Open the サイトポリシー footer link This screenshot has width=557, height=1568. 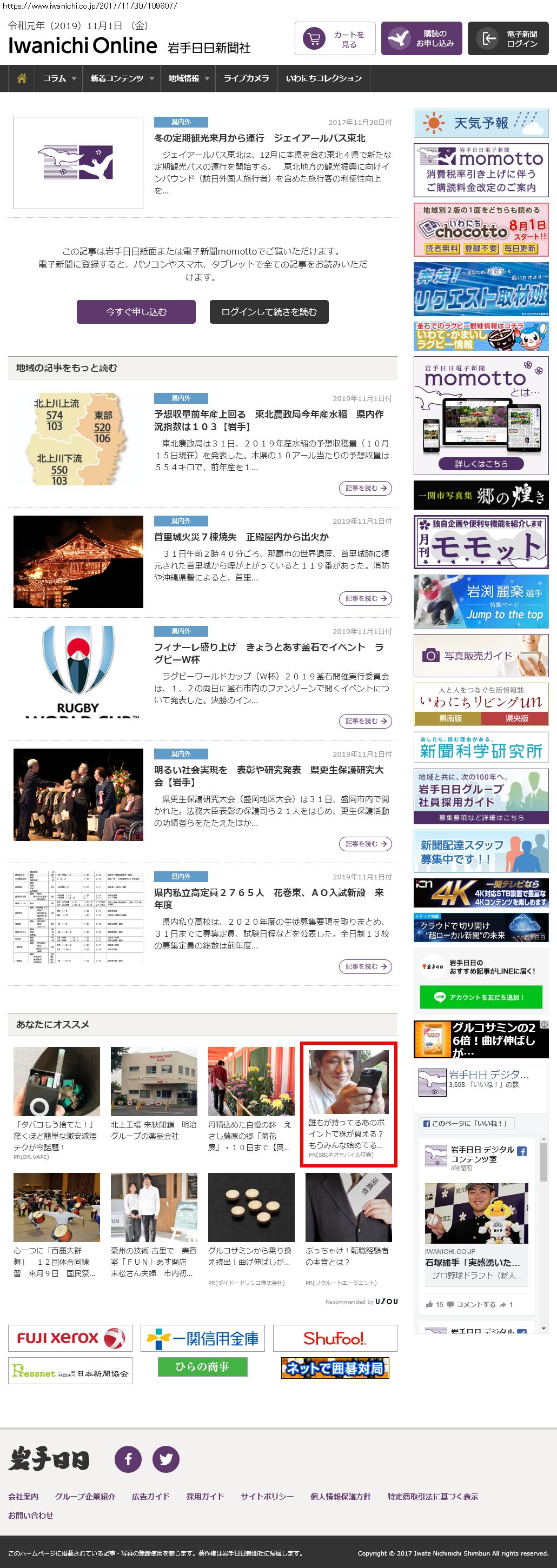[x=267, y=1496]
